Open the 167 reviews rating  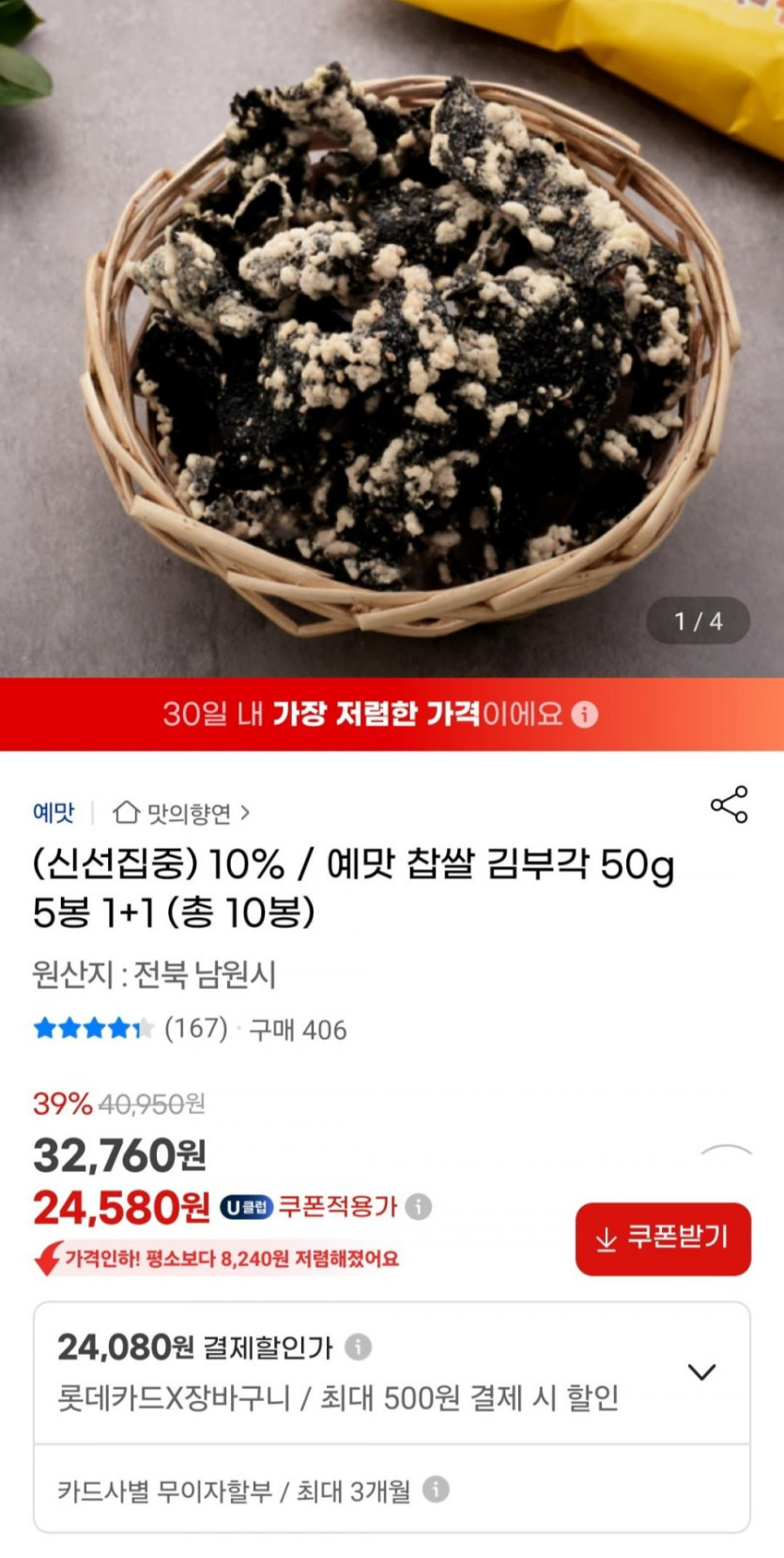pos(131,1029)
